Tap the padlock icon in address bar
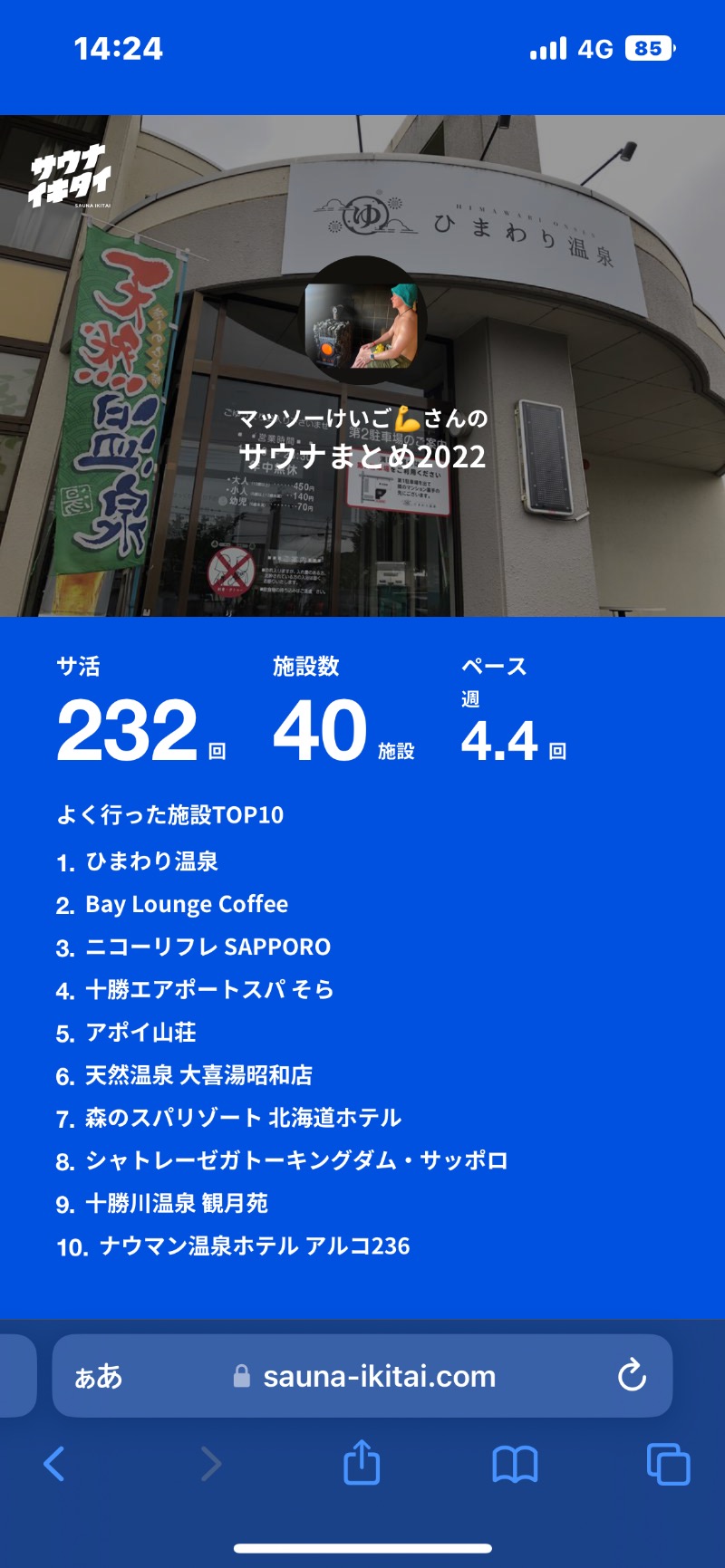Image resolution: width=725 pixels, height=1568 pixels. [241, 1376]
